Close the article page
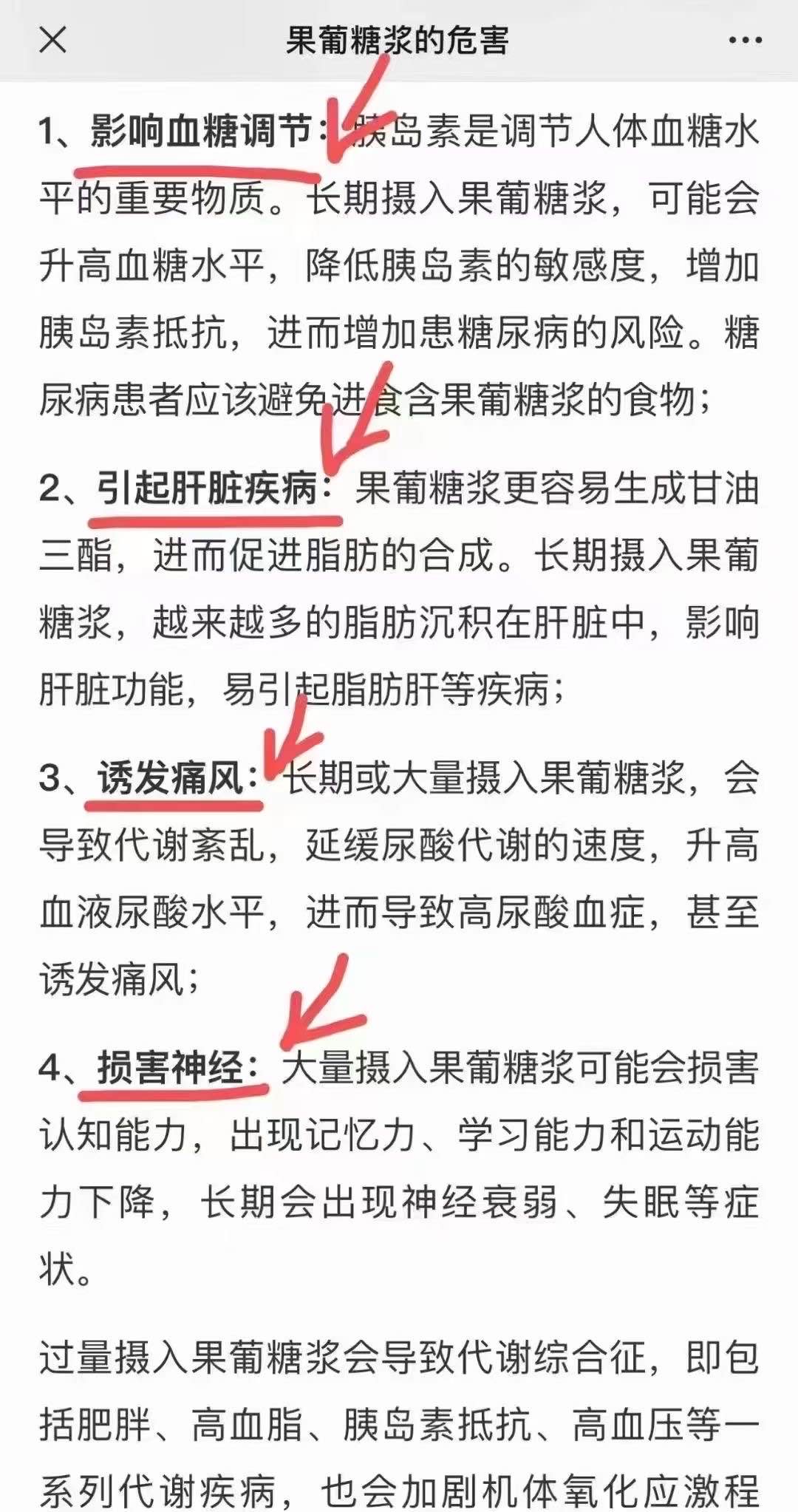This screenshot has width=798, height=1512. (x=52, y=40)
